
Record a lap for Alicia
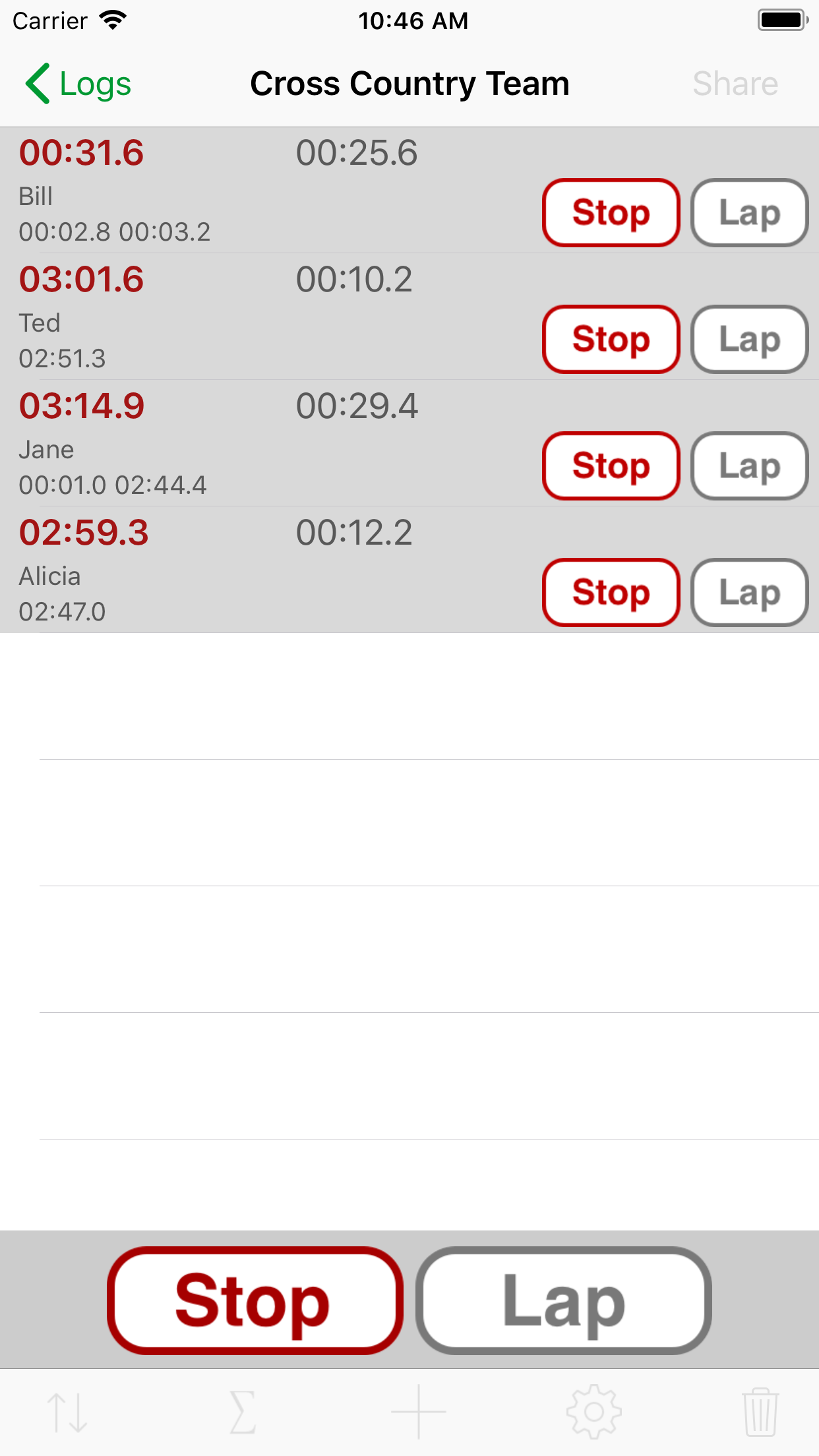click(749, 593)
